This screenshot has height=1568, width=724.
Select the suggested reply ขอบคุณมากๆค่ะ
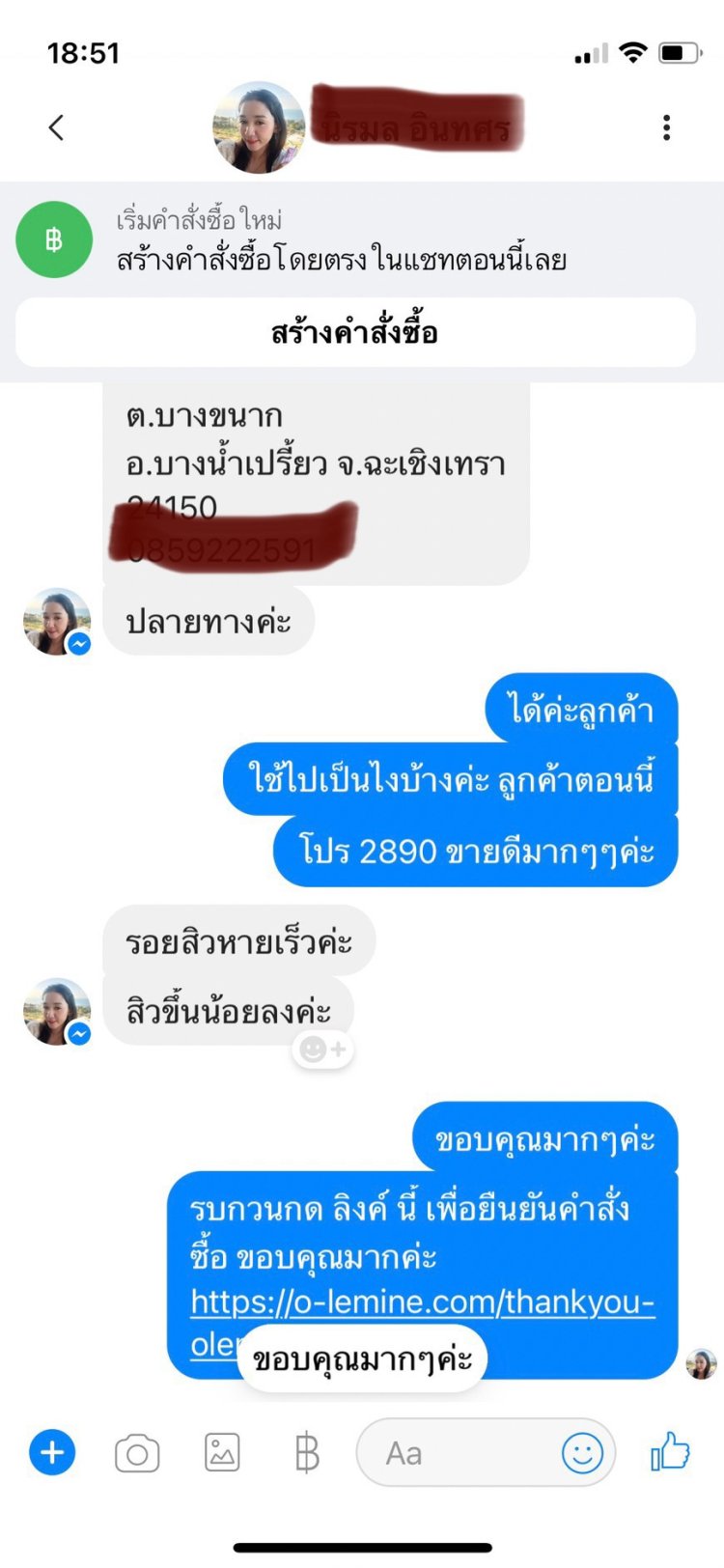(362, 1359)
